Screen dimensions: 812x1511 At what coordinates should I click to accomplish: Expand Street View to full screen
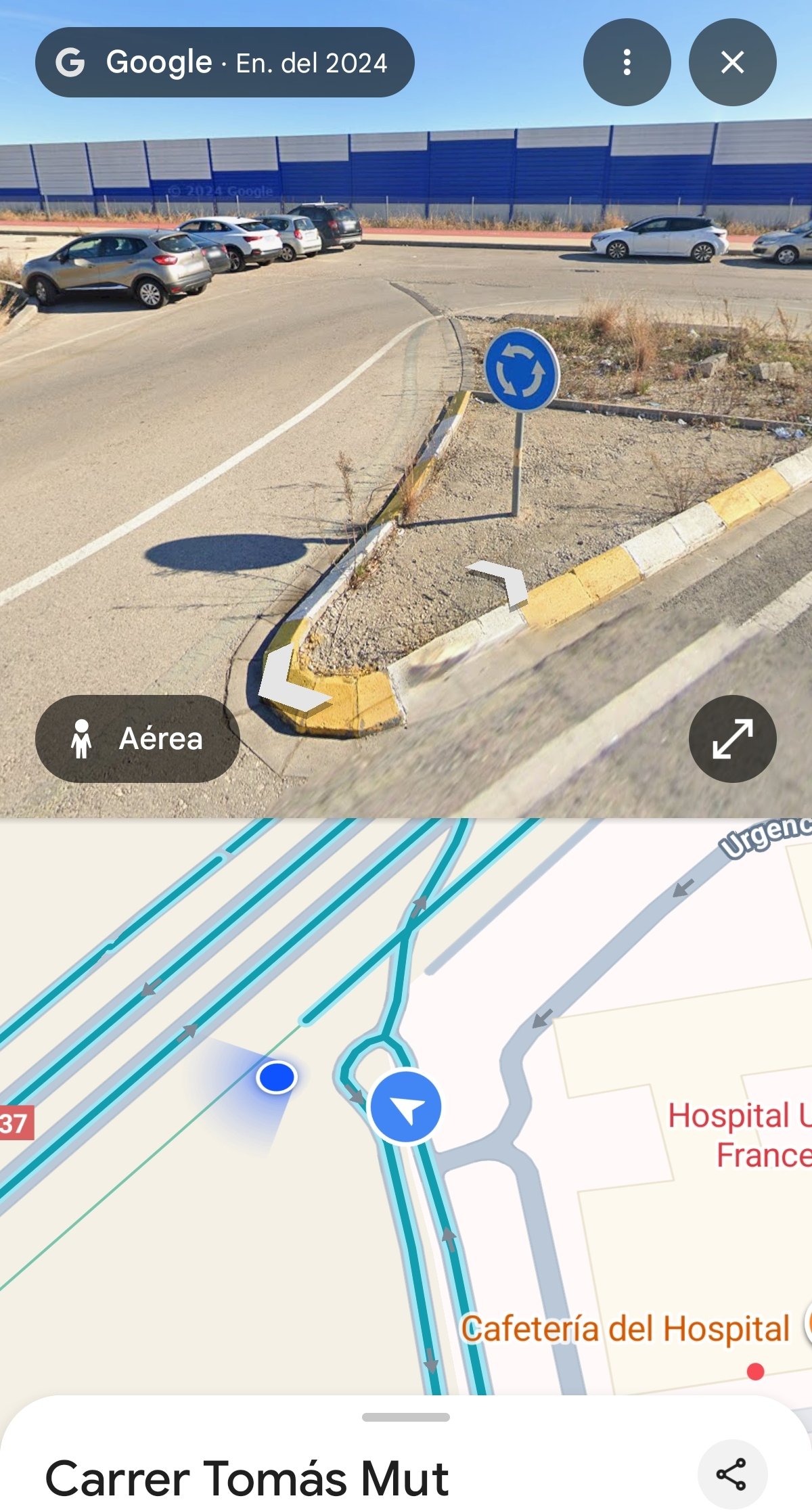[x=732, y=738]
